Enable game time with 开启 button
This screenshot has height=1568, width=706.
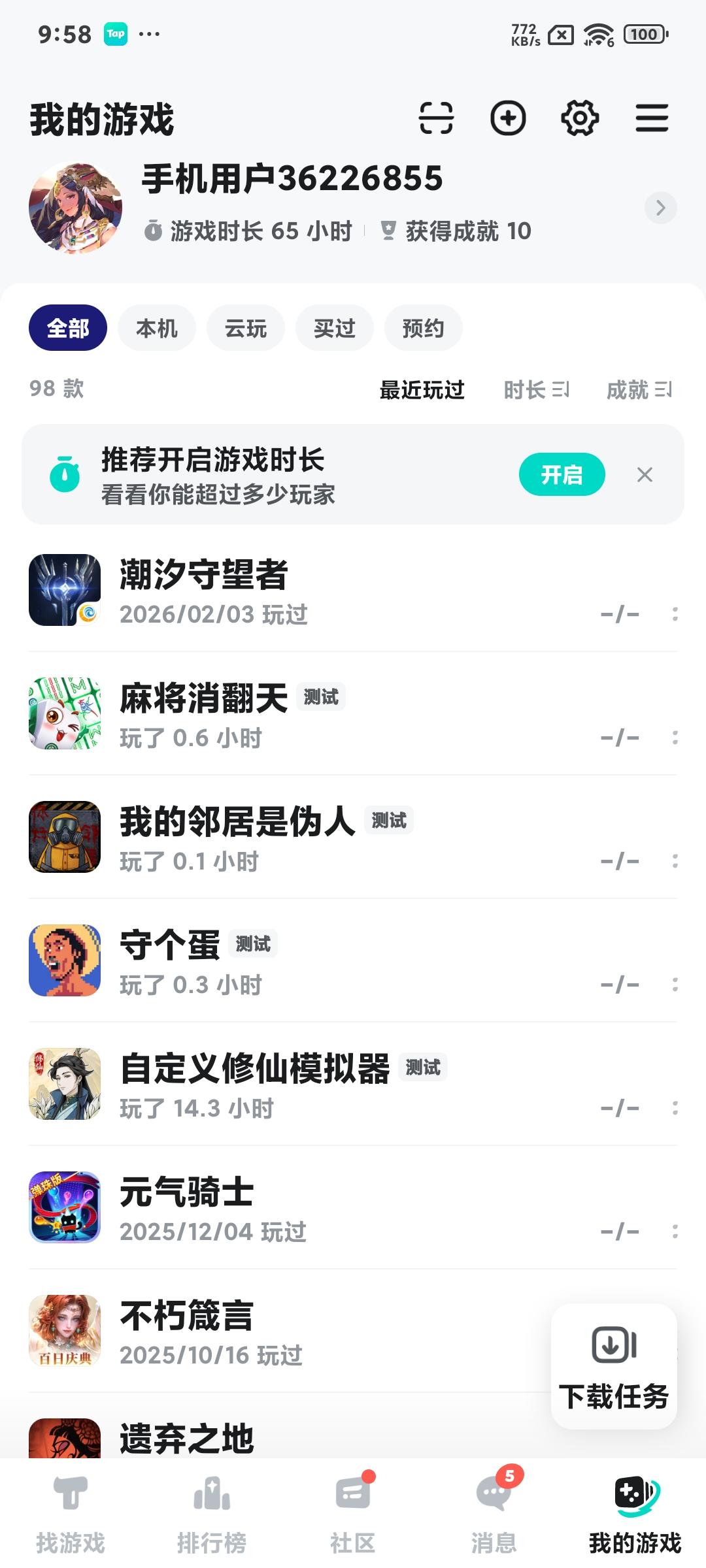pos(562,474)
